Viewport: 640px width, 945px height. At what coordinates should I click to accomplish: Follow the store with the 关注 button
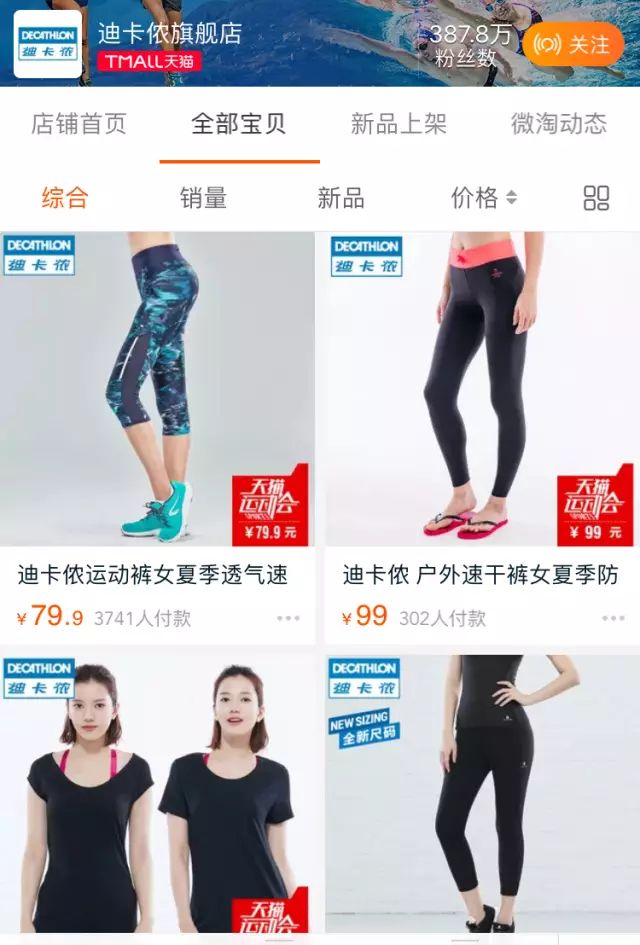coord(573,44)
